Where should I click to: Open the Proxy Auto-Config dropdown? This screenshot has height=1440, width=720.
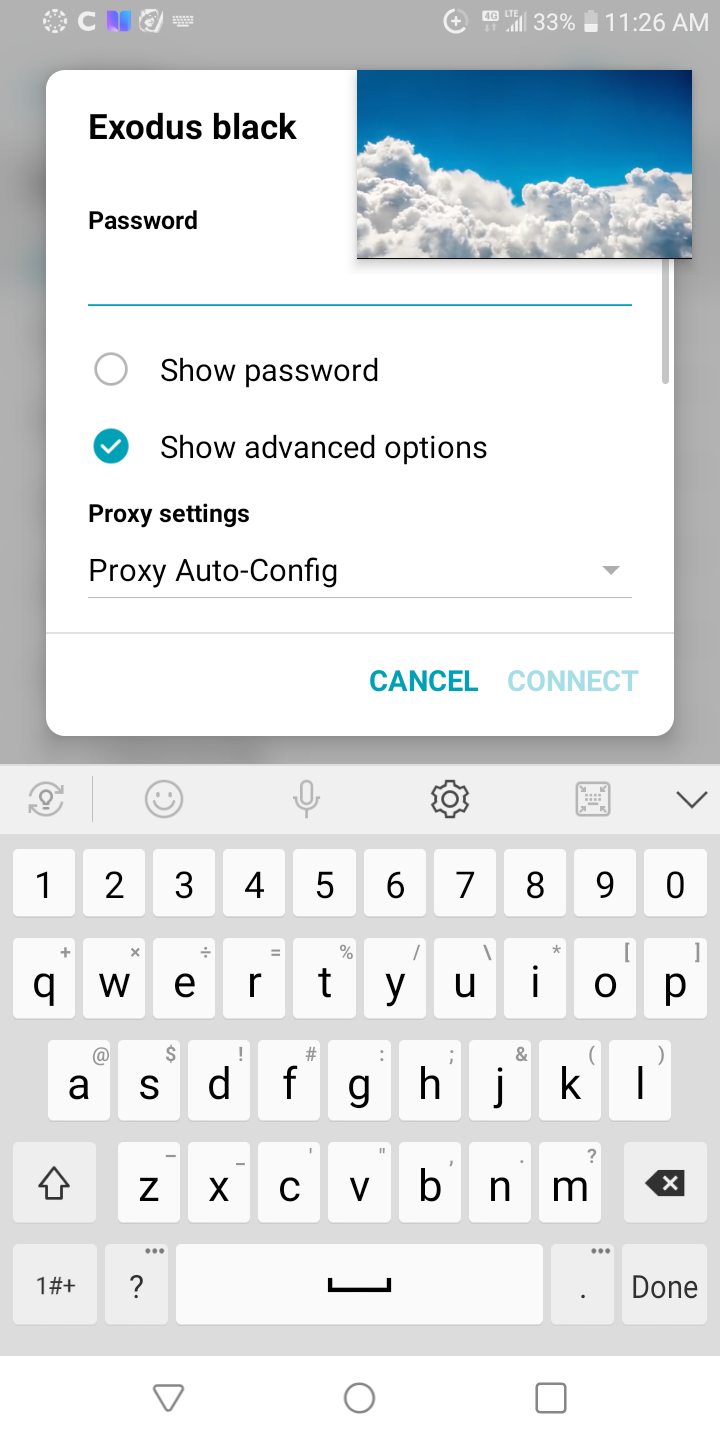tap(360, 571)
